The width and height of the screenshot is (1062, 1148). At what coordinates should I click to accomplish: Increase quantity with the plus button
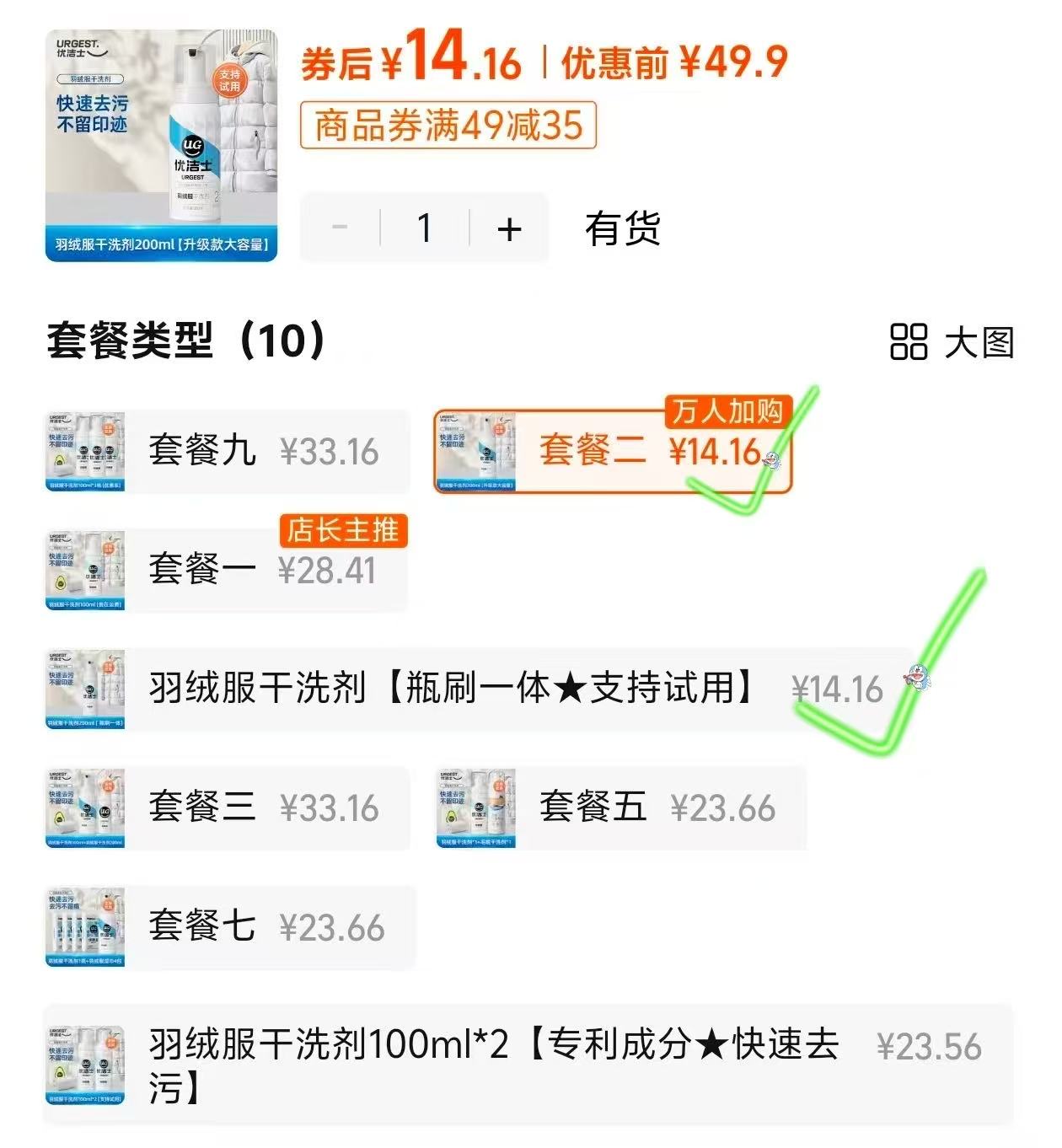pyautogui.click(x=509, y=228)
